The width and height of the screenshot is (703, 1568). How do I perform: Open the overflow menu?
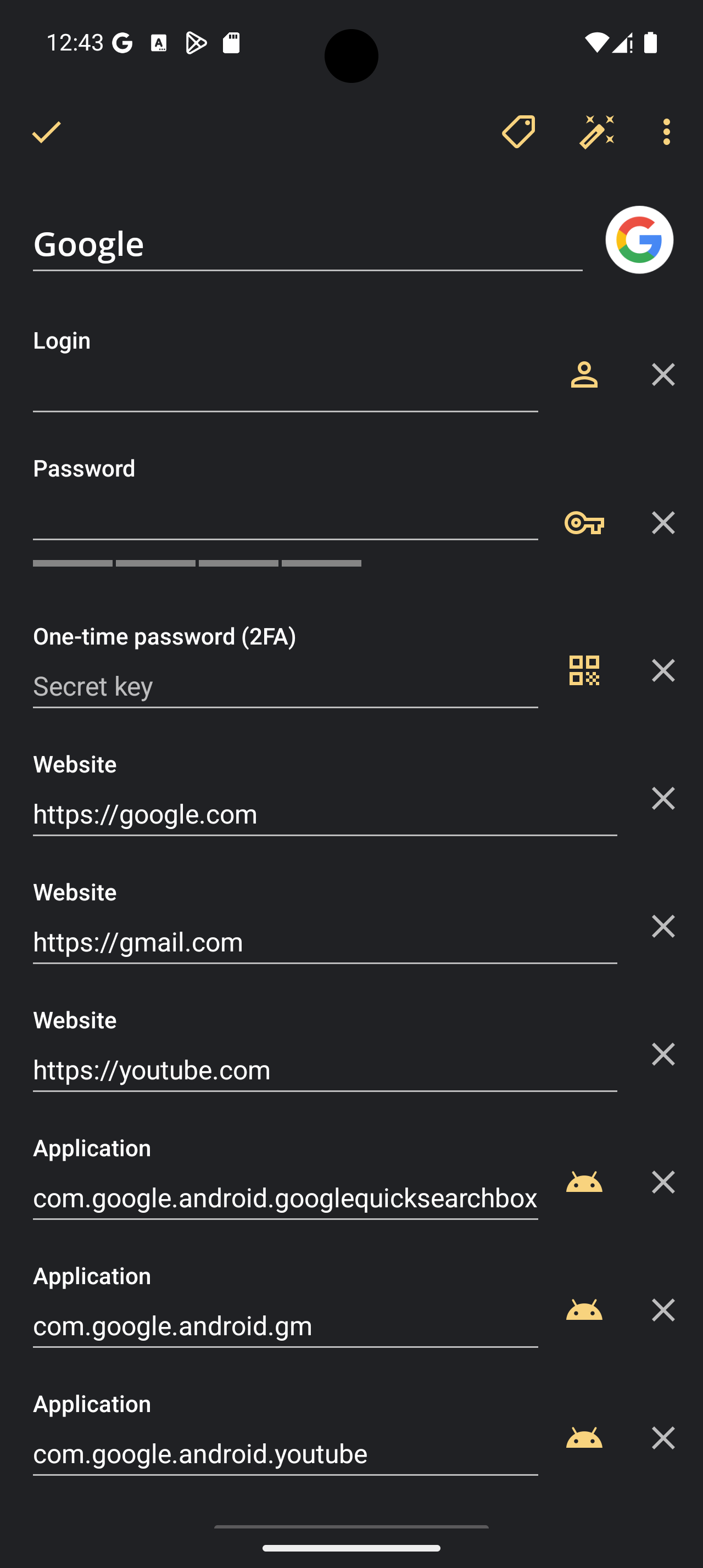tap(667, 131)
